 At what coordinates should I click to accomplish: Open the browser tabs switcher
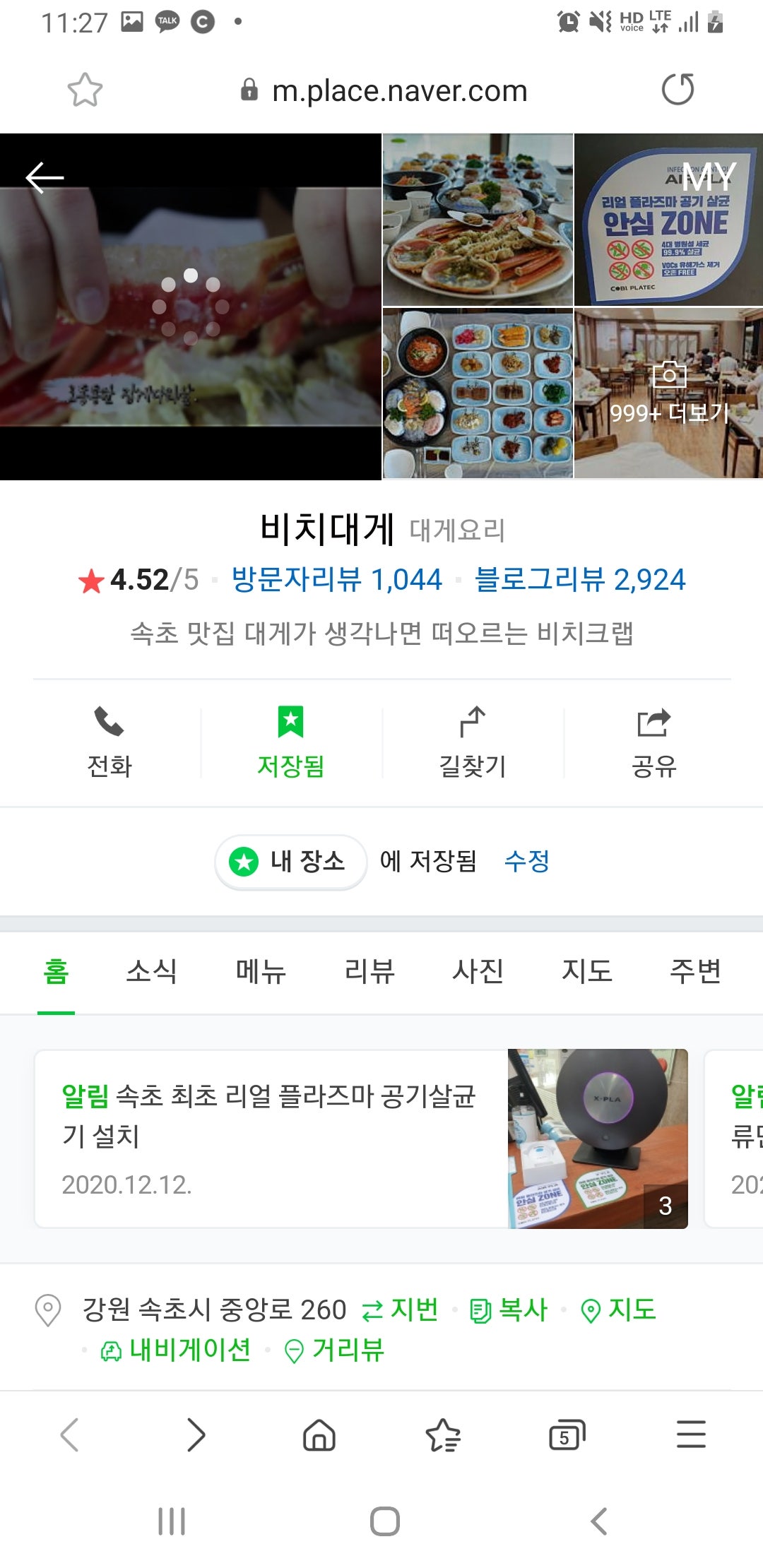point(567,1435)
